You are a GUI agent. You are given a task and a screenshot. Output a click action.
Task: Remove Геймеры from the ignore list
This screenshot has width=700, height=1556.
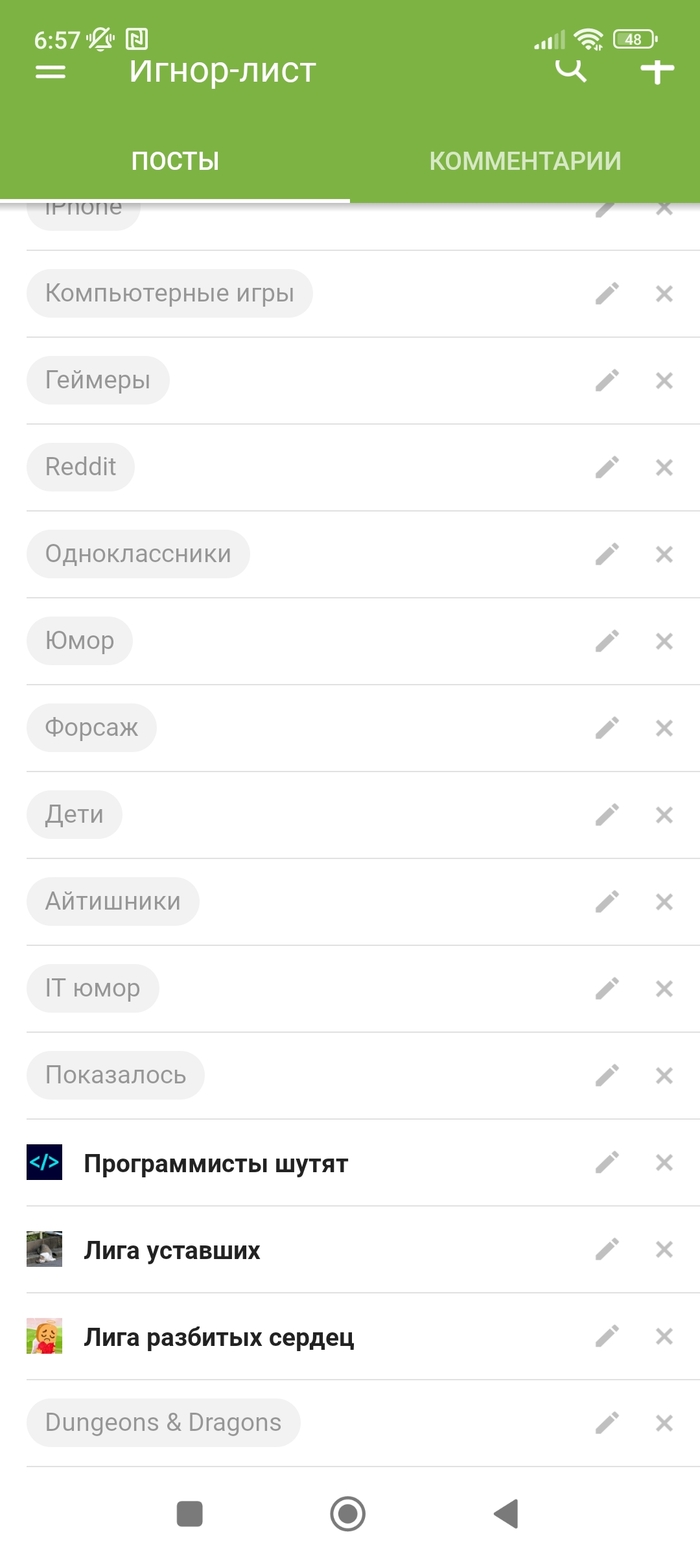pos(664,381)
